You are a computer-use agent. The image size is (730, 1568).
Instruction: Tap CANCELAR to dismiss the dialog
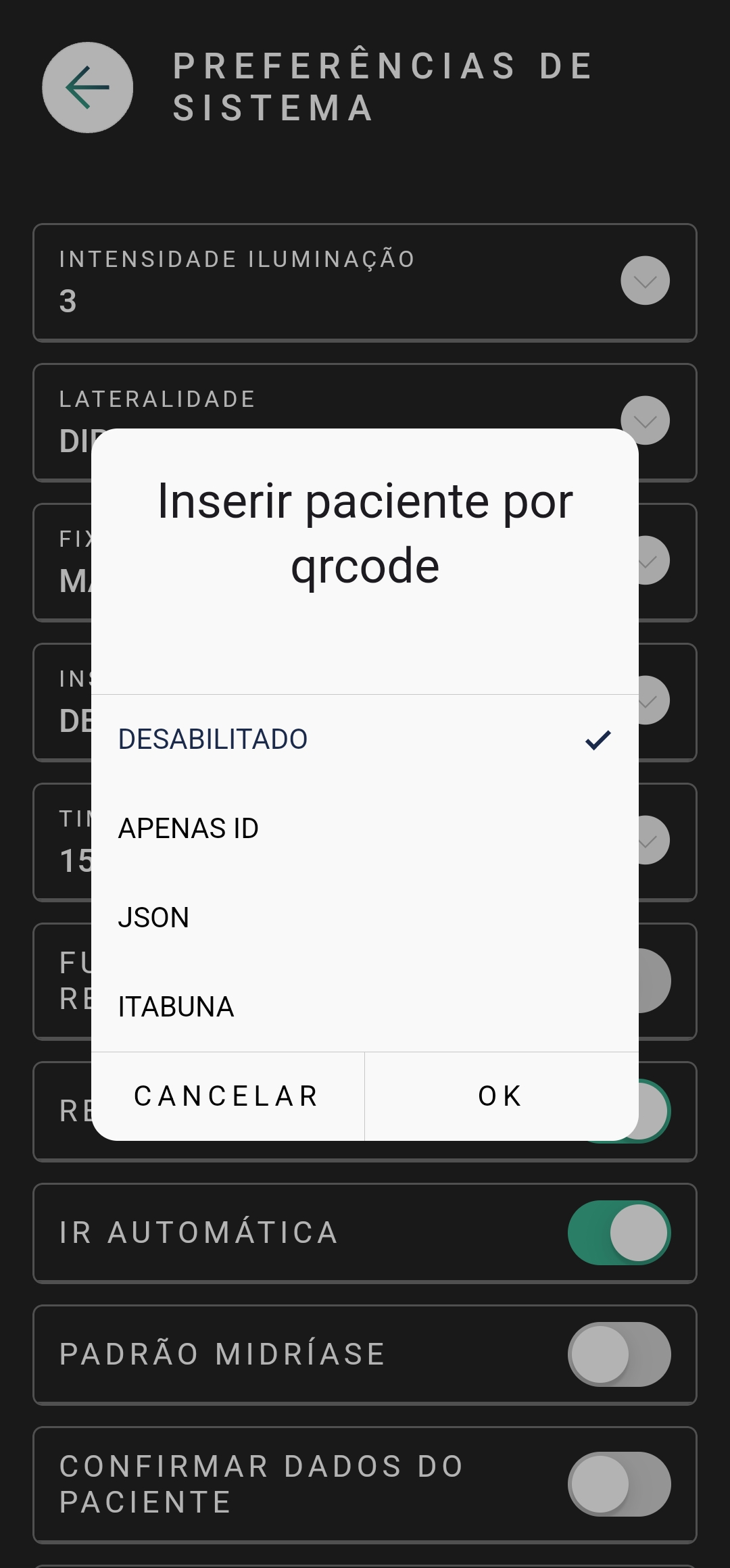tap(228, 1096)
